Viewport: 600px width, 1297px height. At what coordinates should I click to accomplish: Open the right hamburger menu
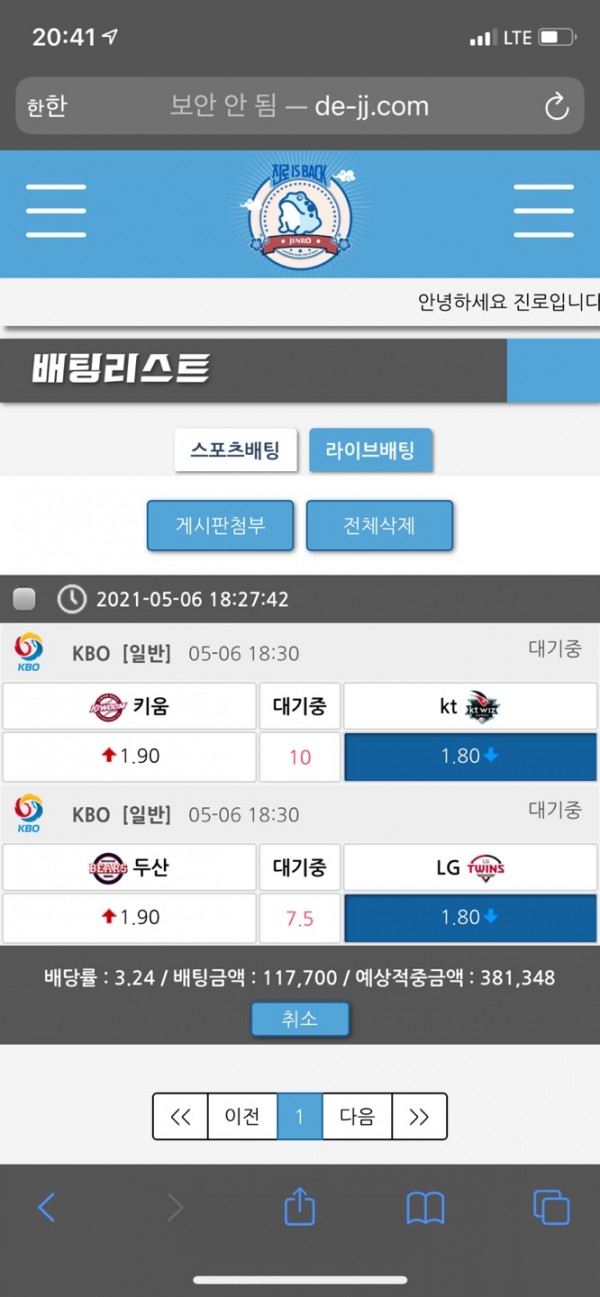coord(543,211)
